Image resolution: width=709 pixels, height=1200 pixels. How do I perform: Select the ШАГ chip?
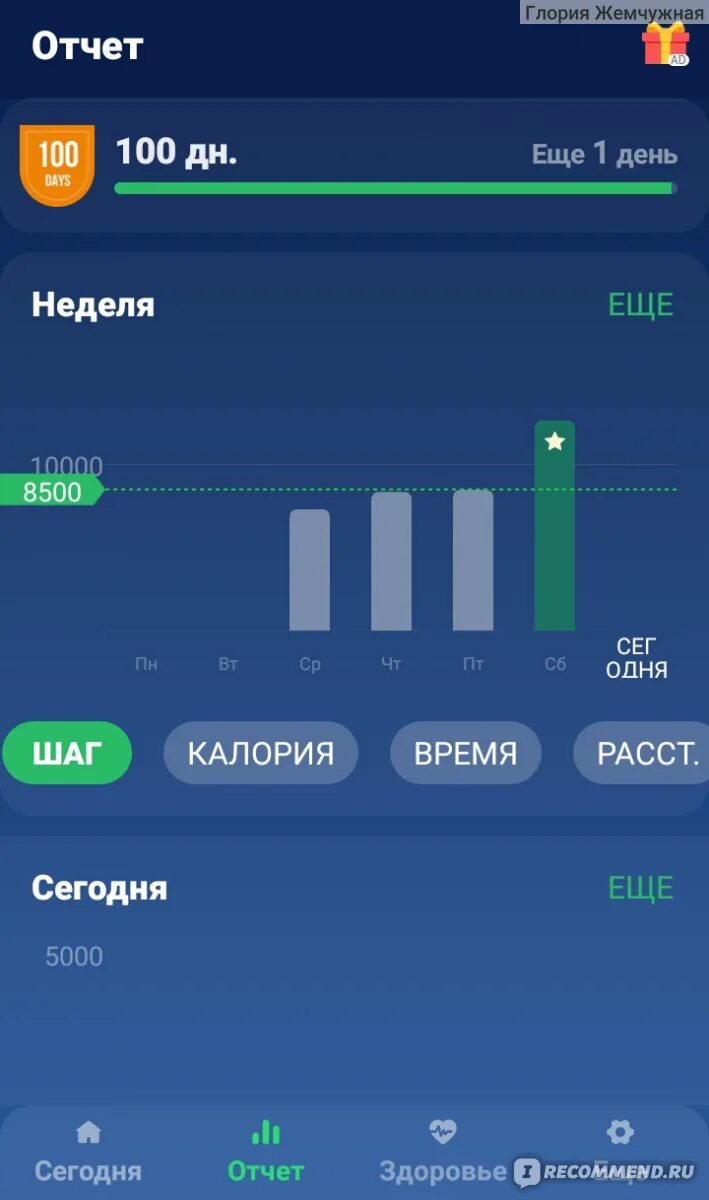pyautogui.click(x=67, y=753)
